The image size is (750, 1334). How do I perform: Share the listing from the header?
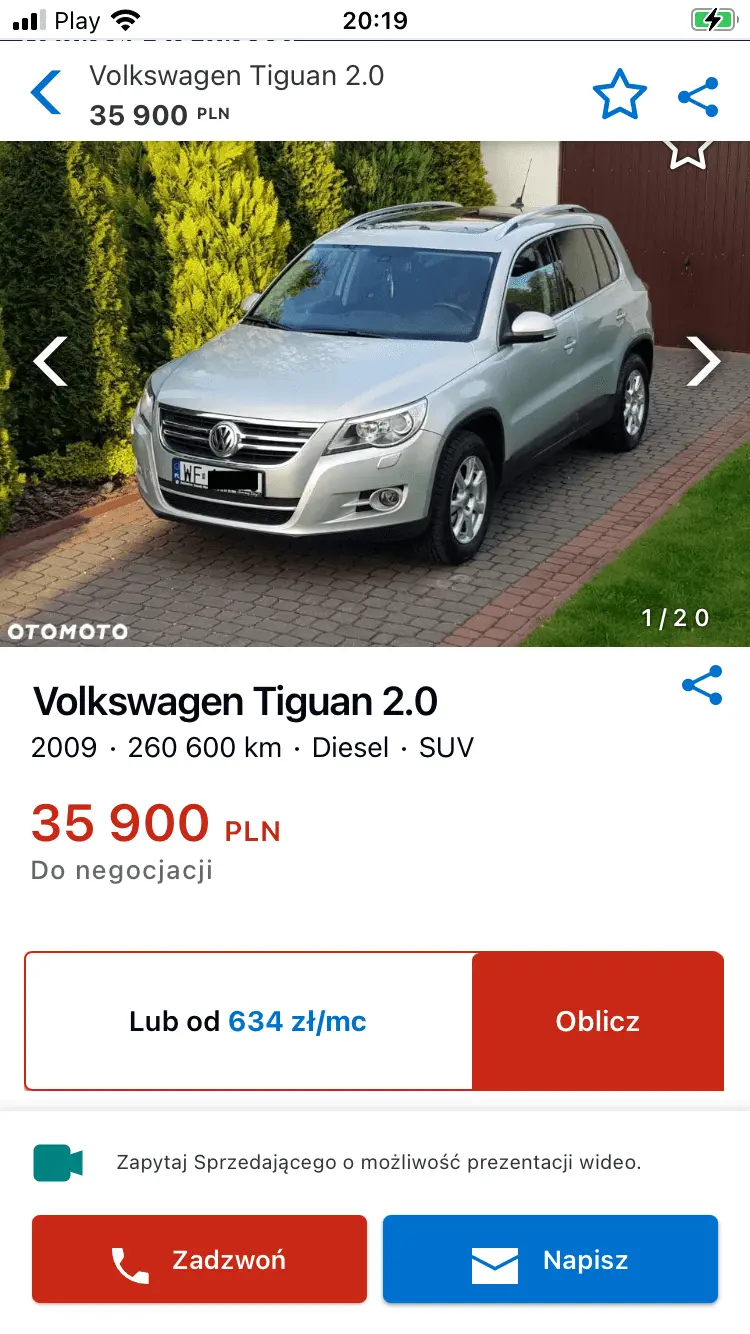pyautogui.click(x=698, y=97)
